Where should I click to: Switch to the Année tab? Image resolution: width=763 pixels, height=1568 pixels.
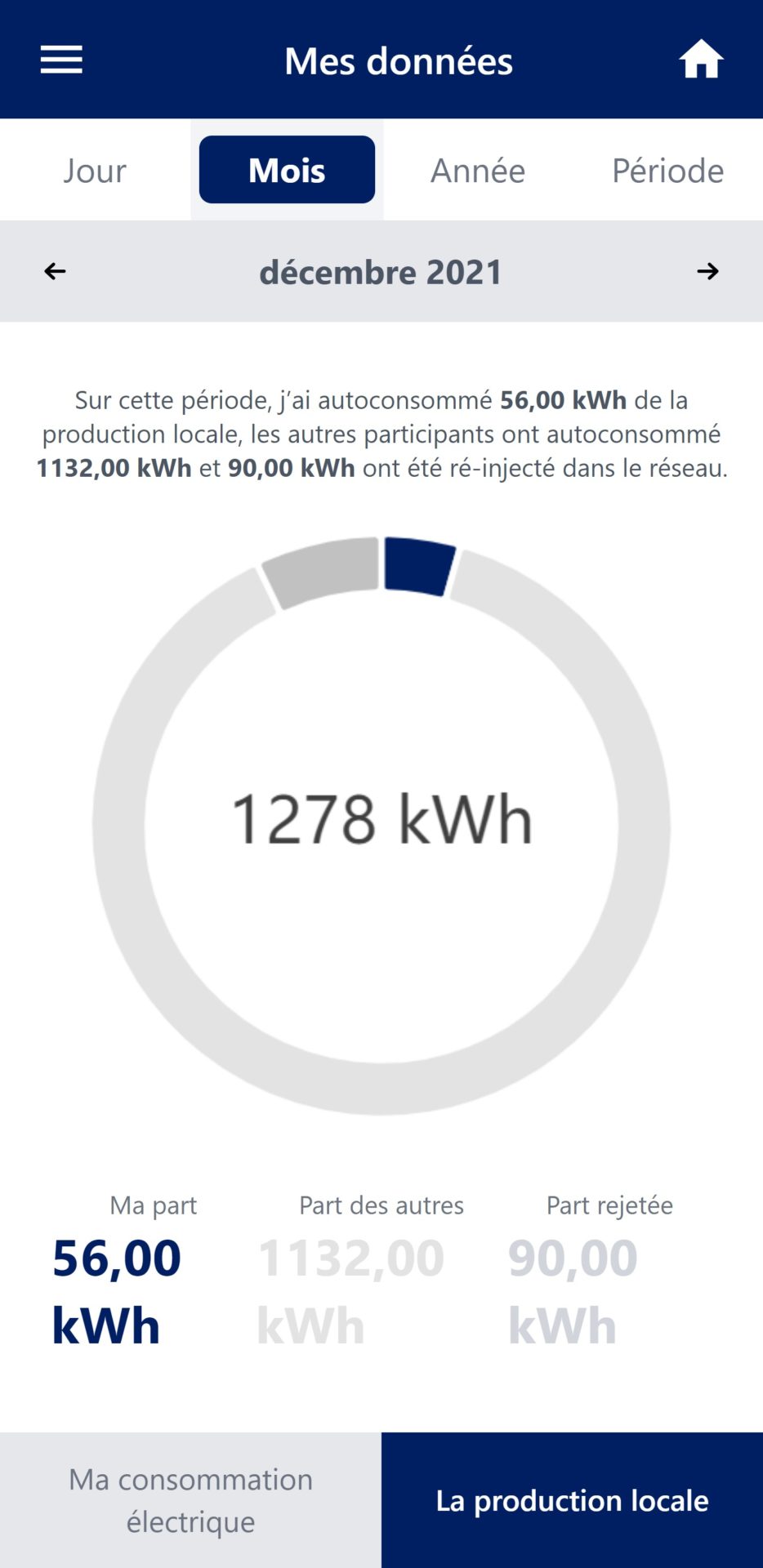click(x=478, y=171)
